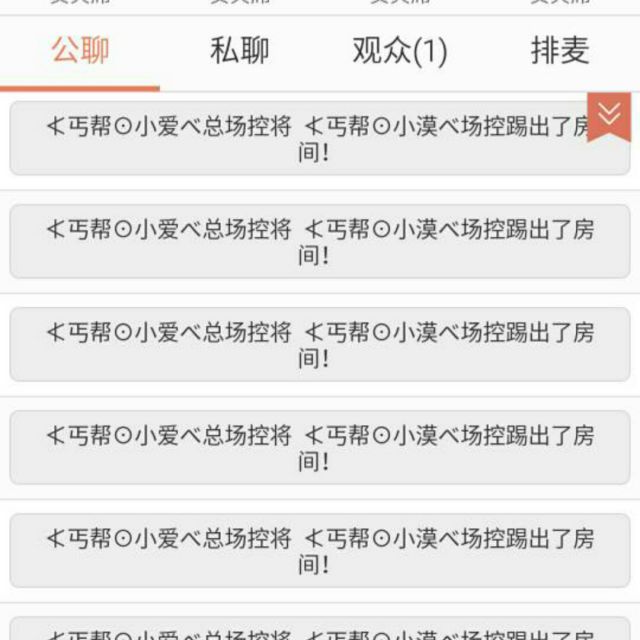640x640 pixels.
Task: Switch to the 私聊 tab
Action: coord(240,50)
